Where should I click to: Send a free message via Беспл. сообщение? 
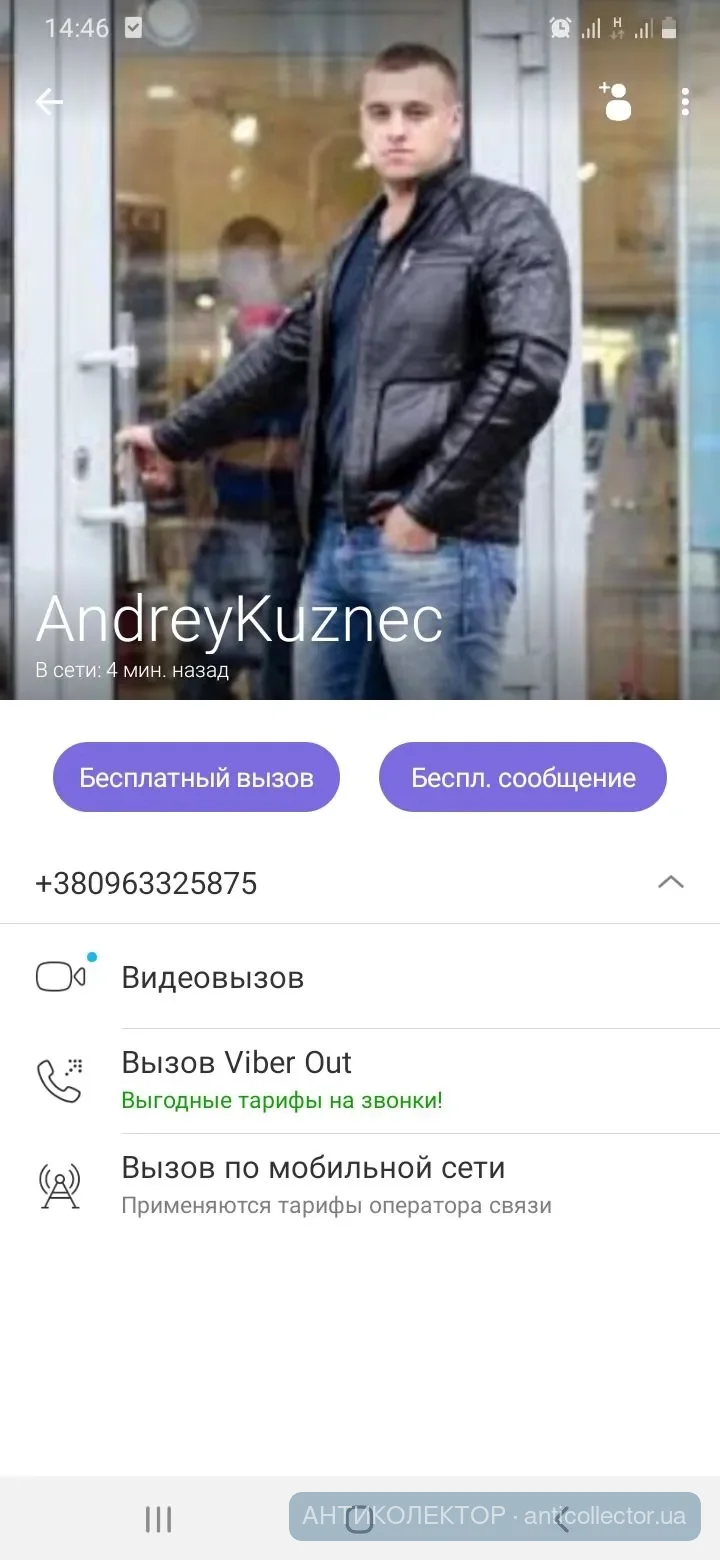(x=523, y=777)
